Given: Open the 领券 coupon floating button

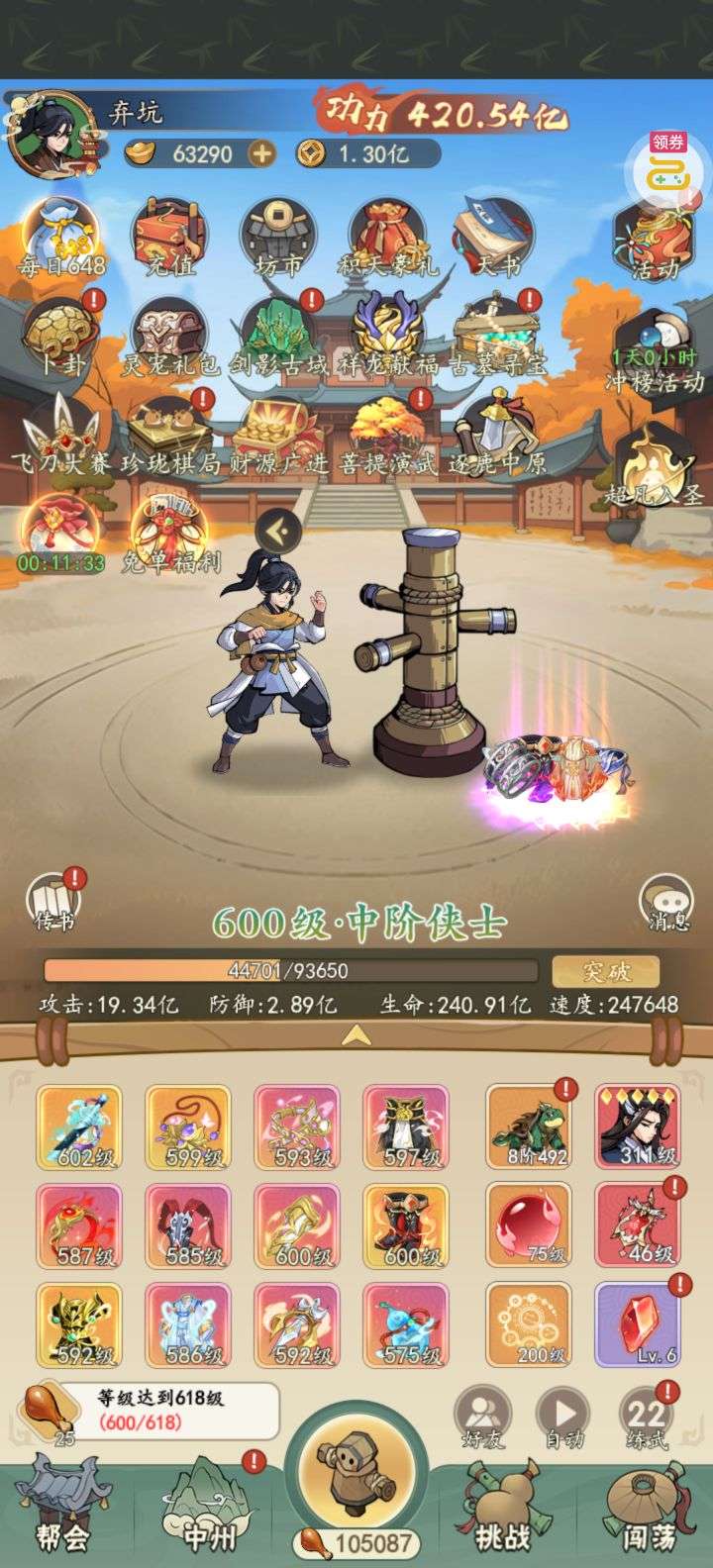Looking at the screenshot, I should coord(668,164).
